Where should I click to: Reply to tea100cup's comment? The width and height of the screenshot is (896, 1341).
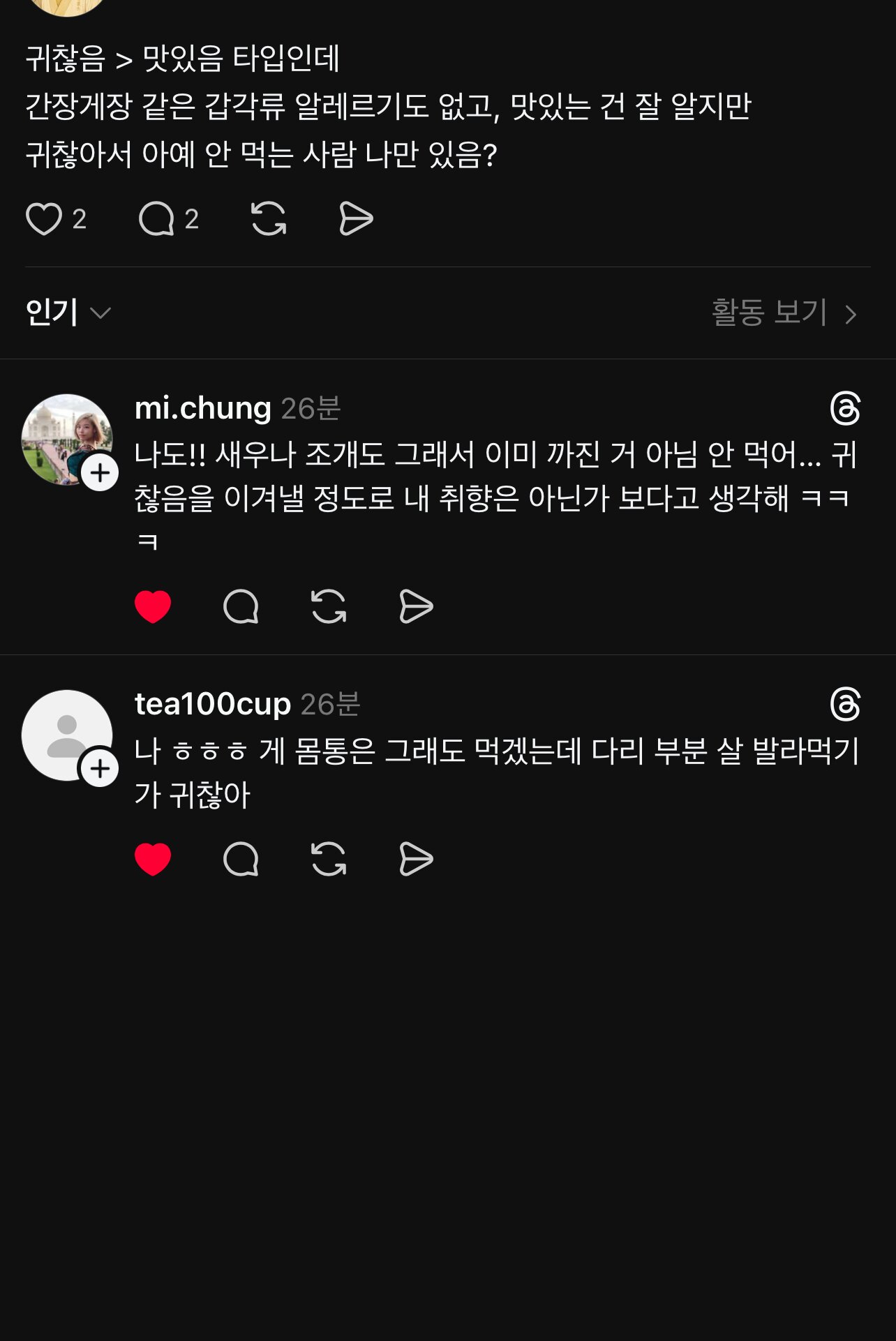(241, 859)
